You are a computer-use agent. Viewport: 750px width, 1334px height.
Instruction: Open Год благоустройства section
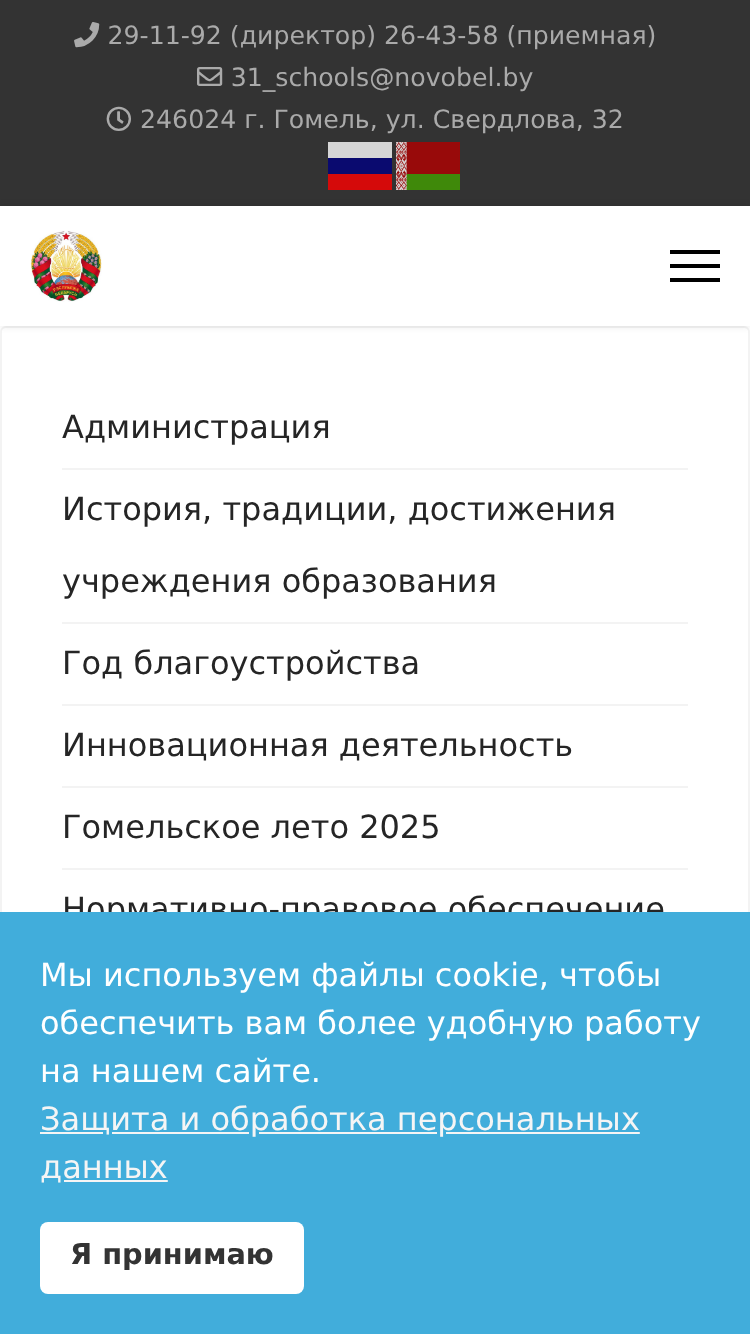tap(241, 664)
